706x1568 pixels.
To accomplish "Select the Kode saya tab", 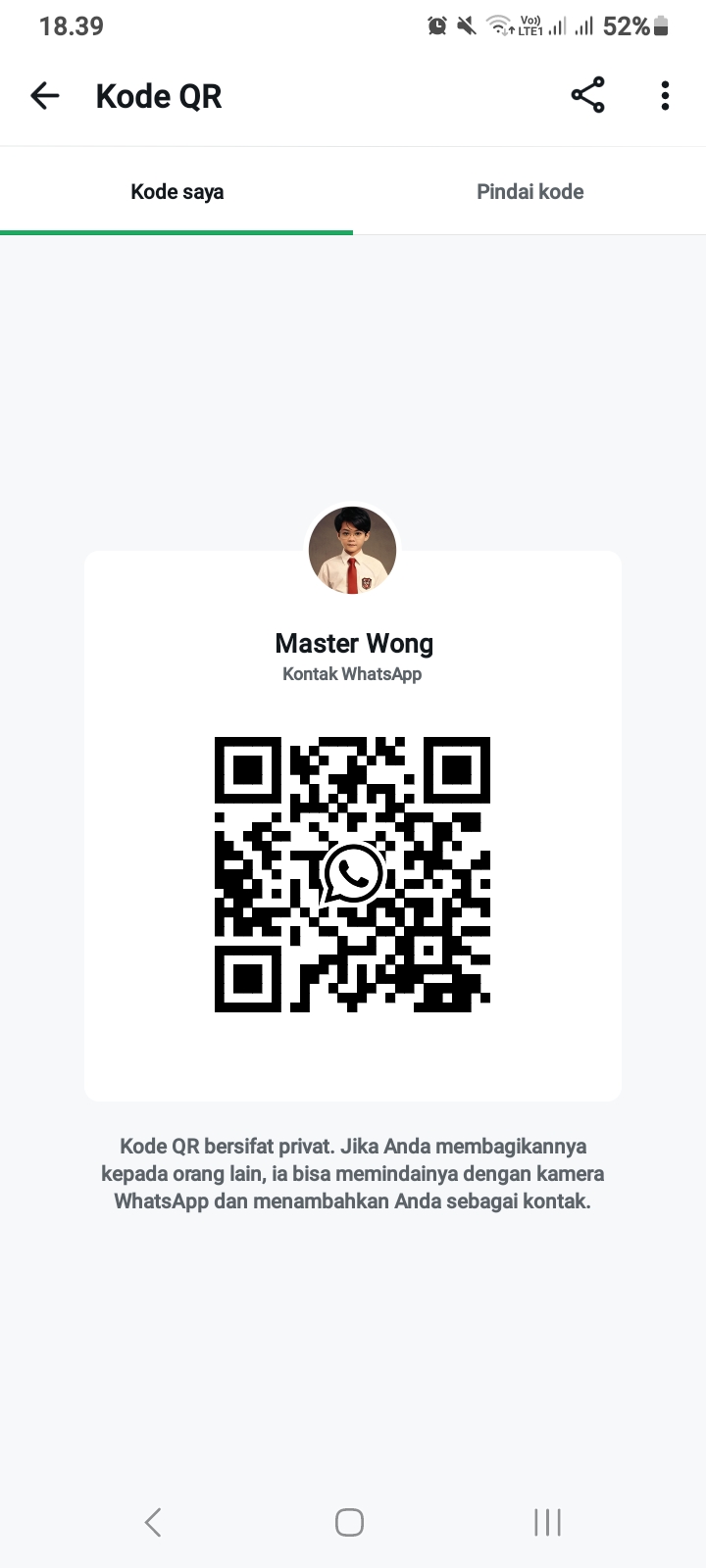I will pyautogui.click(x=176, y=192).
